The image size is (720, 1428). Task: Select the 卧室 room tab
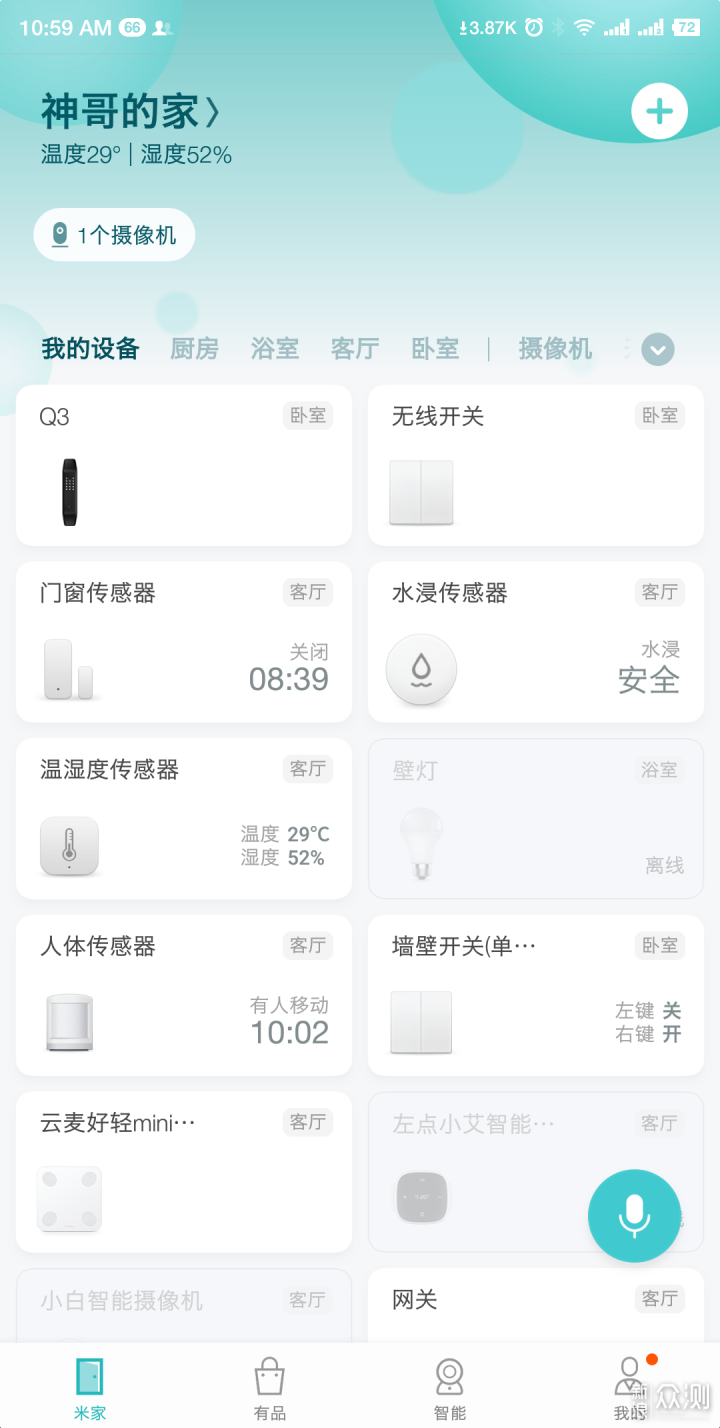pyautogui.click(x=435, y=349)
